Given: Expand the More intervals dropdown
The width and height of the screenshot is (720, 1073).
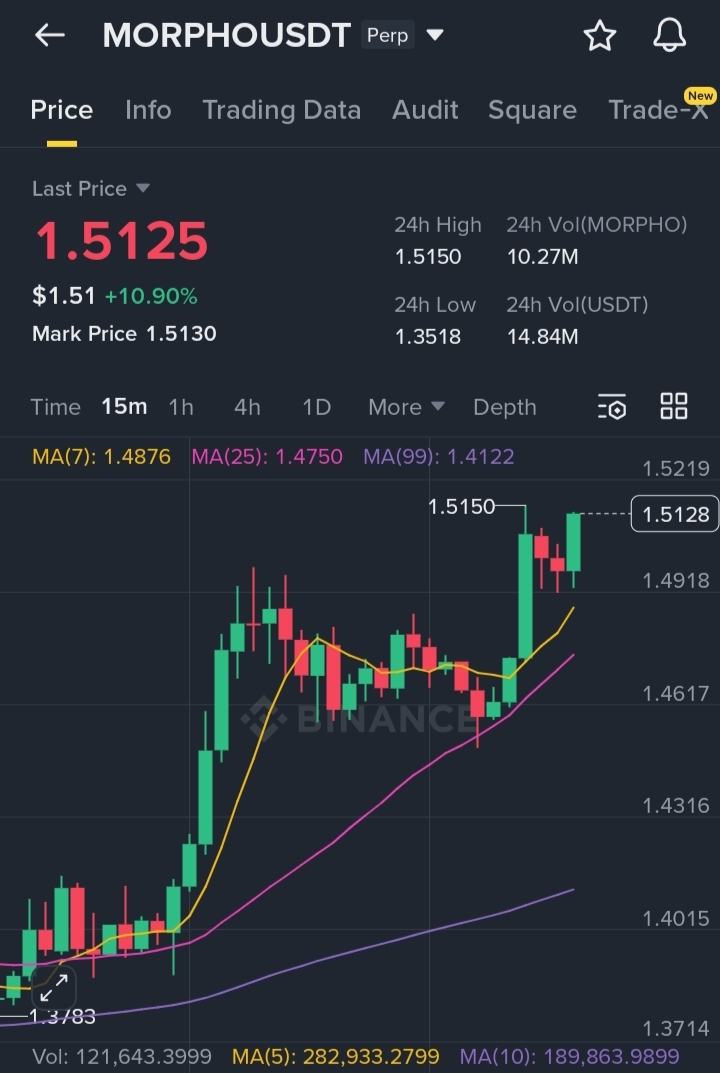Looking at the screenshot, I should coord(406,407).
